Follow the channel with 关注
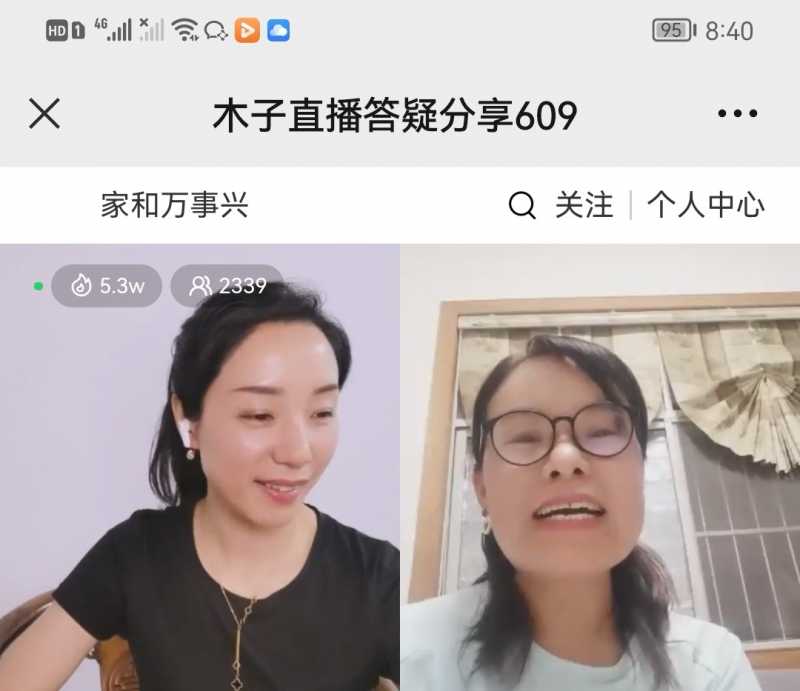The width and height of the screenshot is (800, 691). [x=584, y=206]
